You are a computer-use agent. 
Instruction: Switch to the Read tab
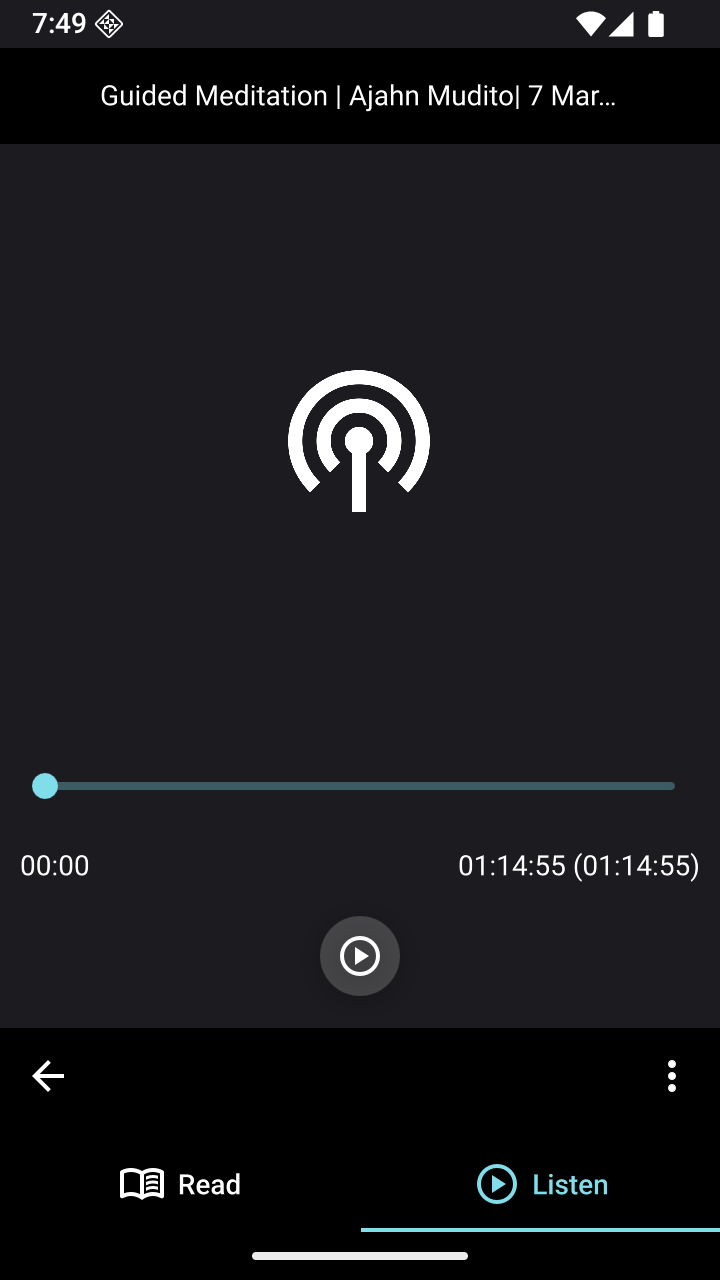pyautogui.click(x=180, y=1184)
